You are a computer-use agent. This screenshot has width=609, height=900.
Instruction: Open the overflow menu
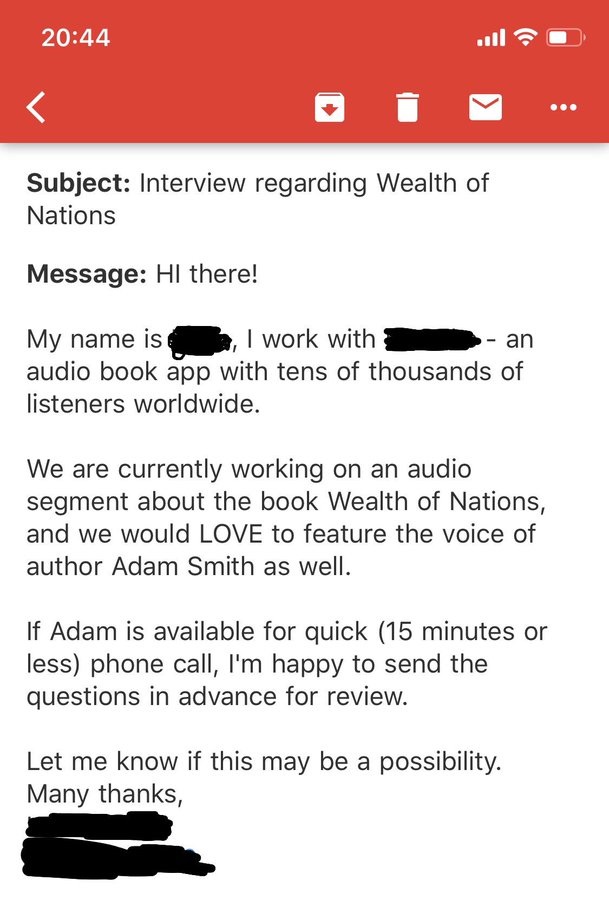coord(564,107)
